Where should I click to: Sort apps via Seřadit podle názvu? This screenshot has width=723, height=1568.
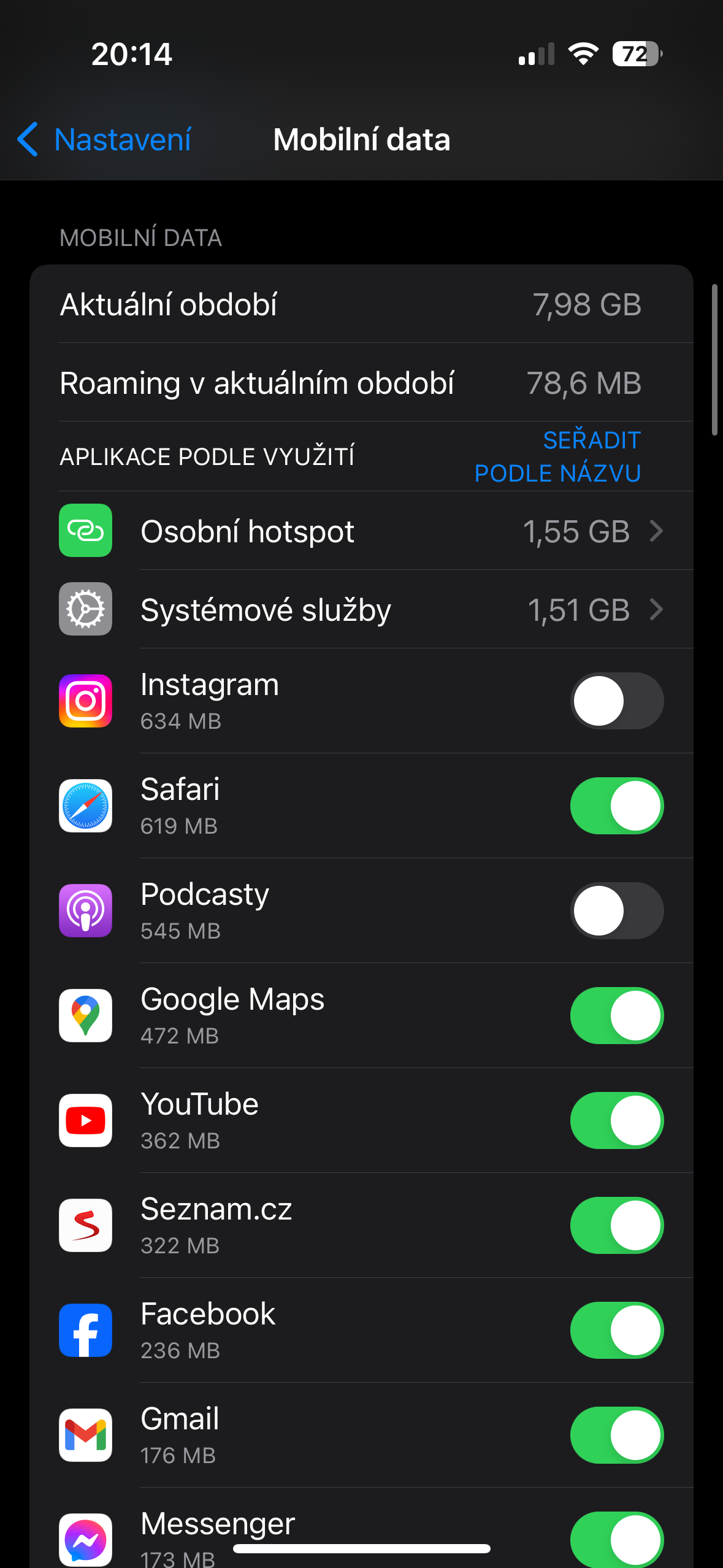[557, 456]
